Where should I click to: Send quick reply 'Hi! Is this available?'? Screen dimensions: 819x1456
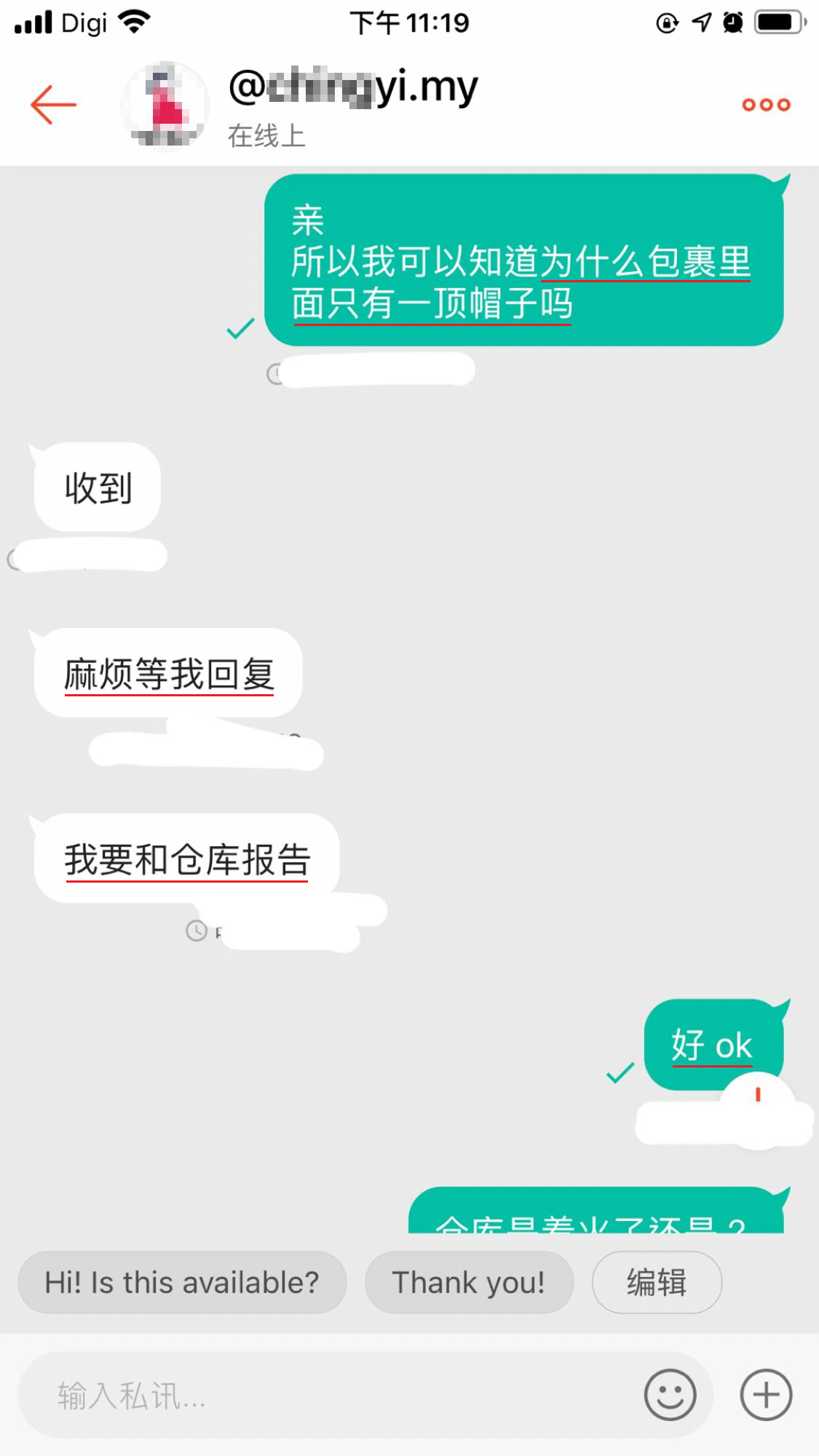(182, 1283)
